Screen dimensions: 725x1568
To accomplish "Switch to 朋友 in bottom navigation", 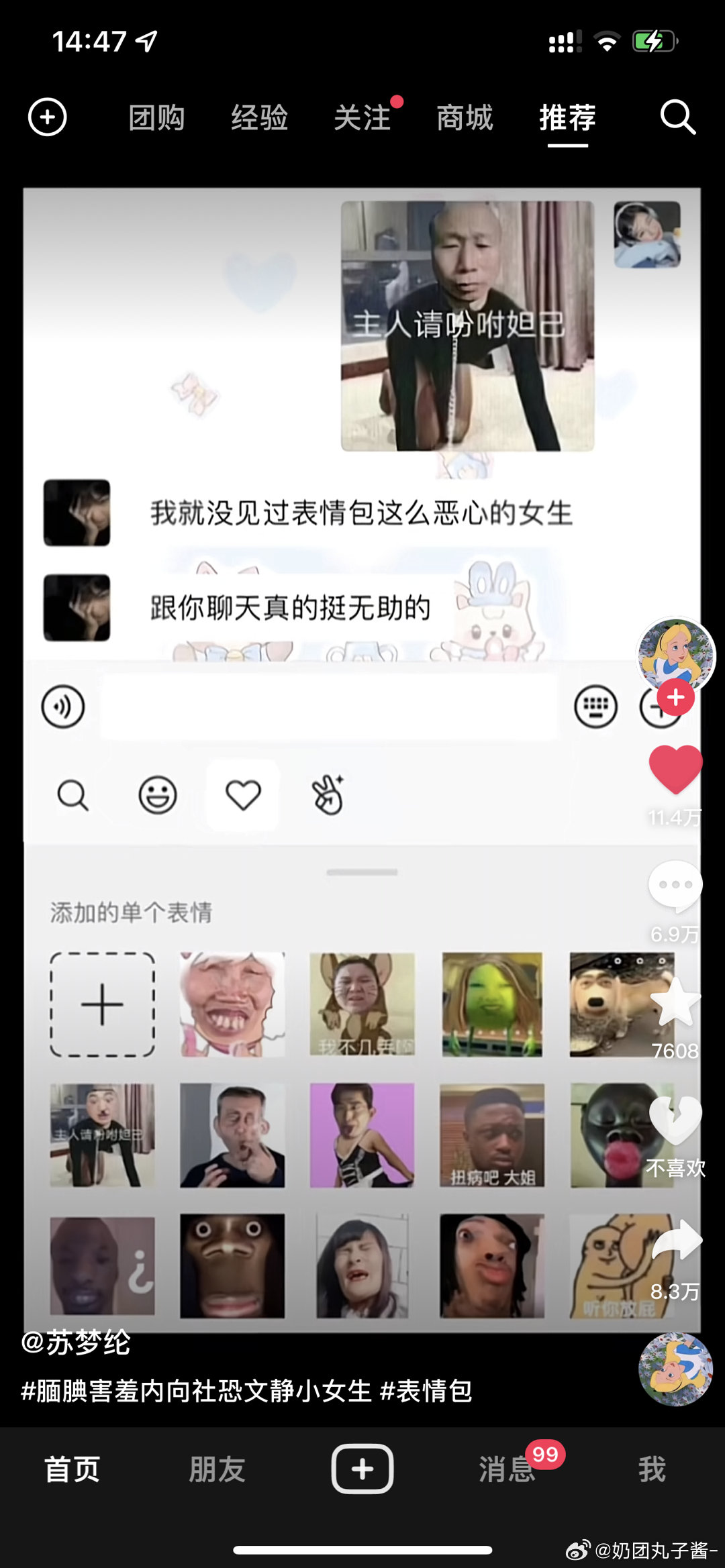I will (217, 1469).
